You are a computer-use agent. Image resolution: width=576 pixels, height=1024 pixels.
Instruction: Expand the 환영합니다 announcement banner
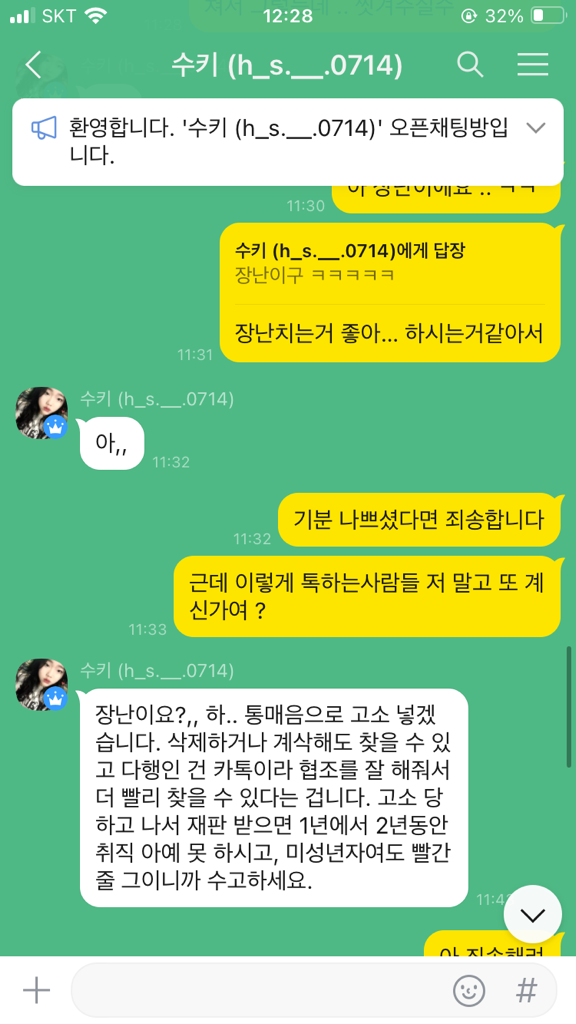coord(536,128)
